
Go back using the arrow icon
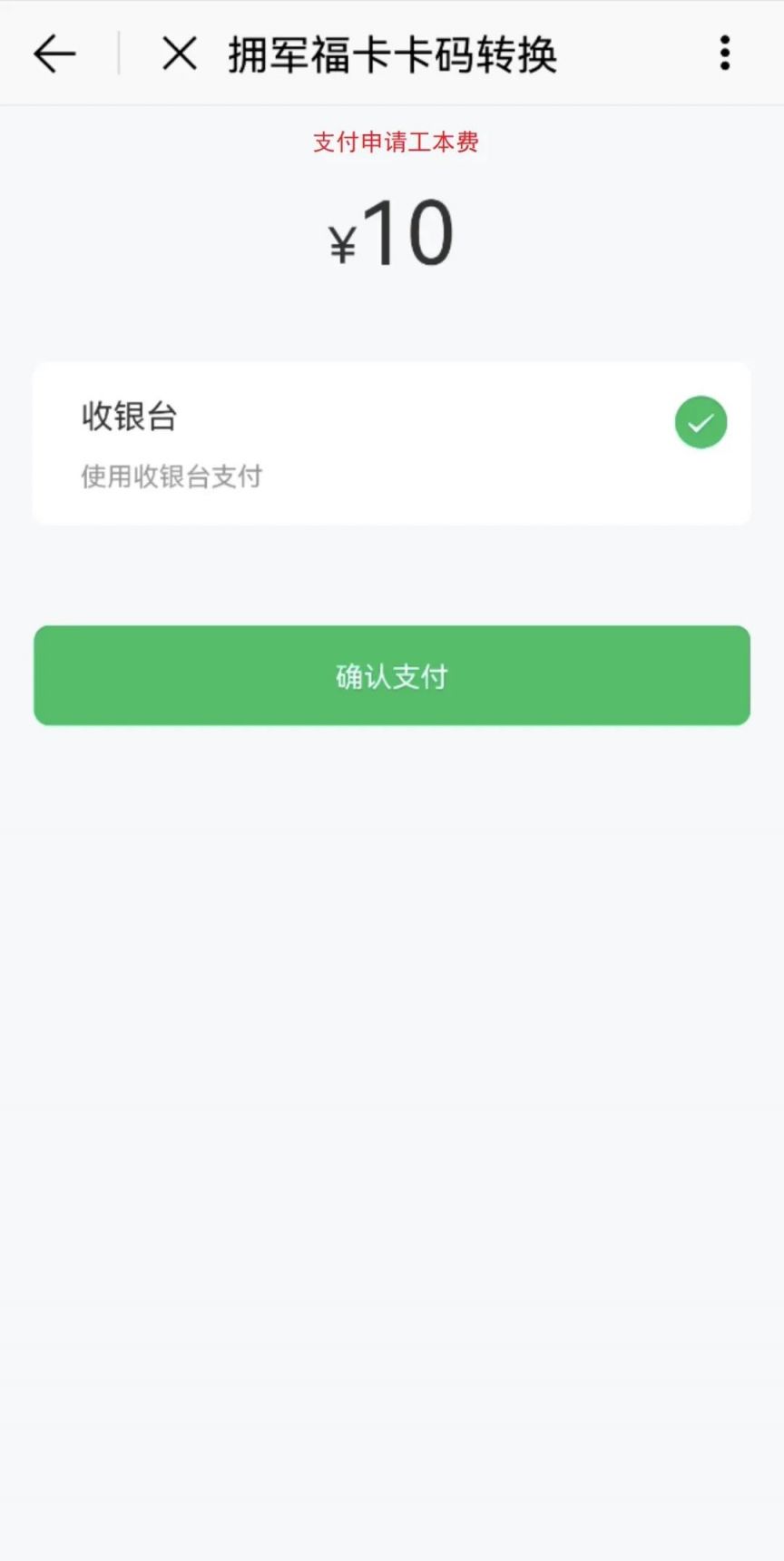tap(54, 54)
